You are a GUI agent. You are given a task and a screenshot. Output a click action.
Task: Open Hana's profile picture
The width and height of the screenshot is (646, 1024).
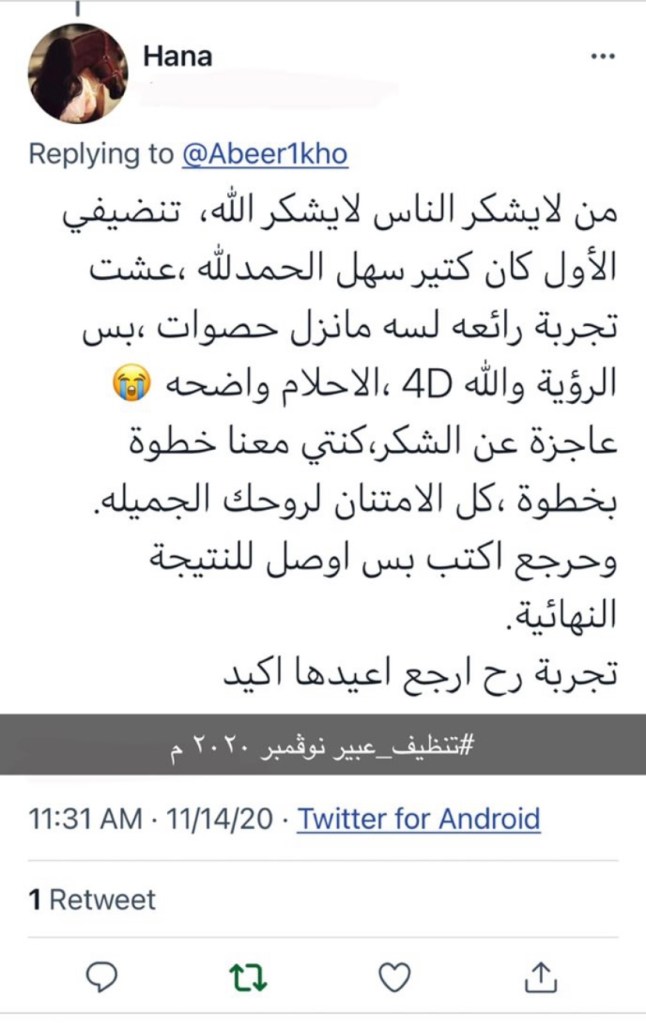(x=78, y=73)
